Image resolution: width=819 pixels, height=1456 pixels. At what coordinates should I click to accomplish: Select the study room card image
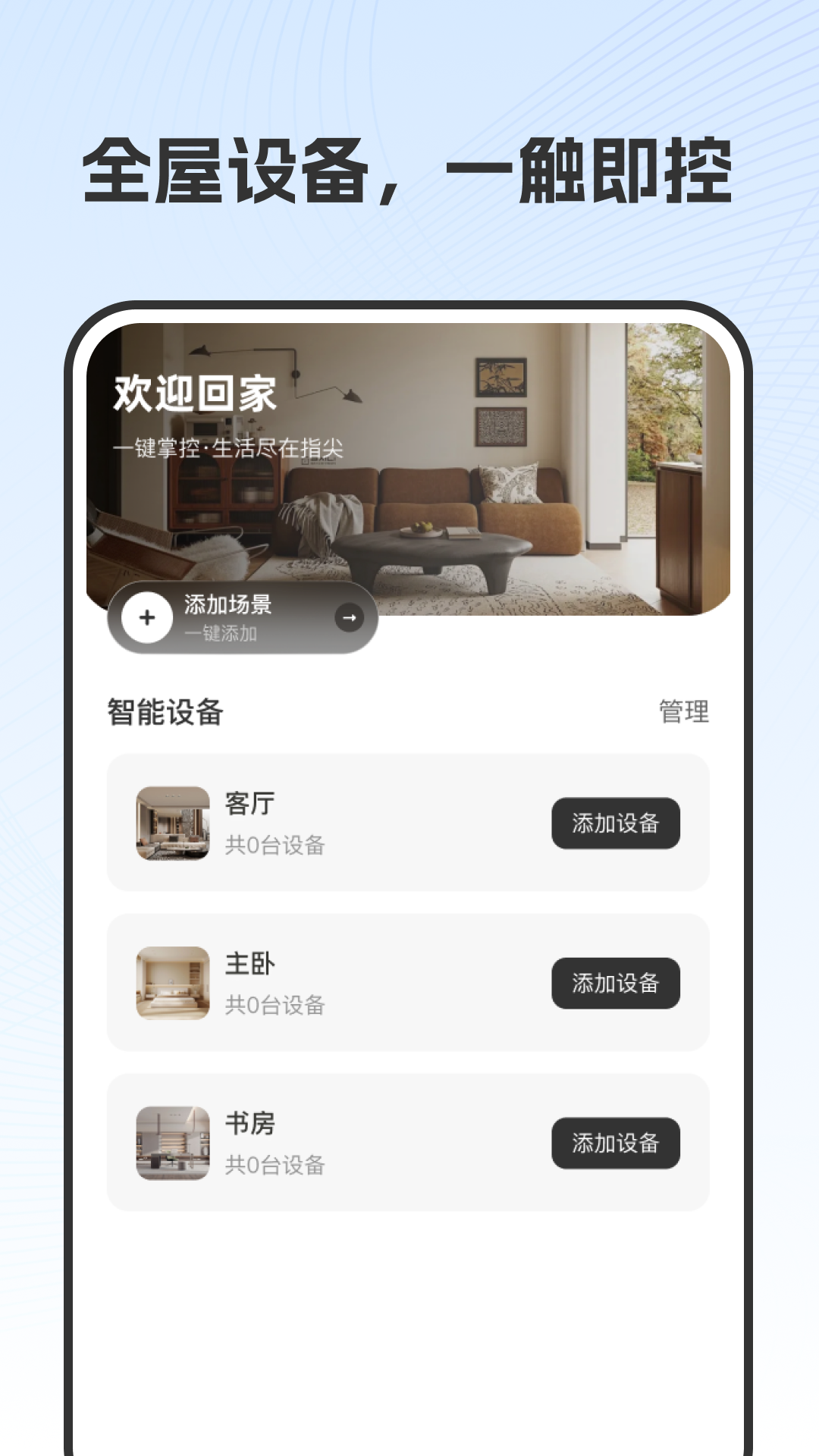click(171, 1143)
